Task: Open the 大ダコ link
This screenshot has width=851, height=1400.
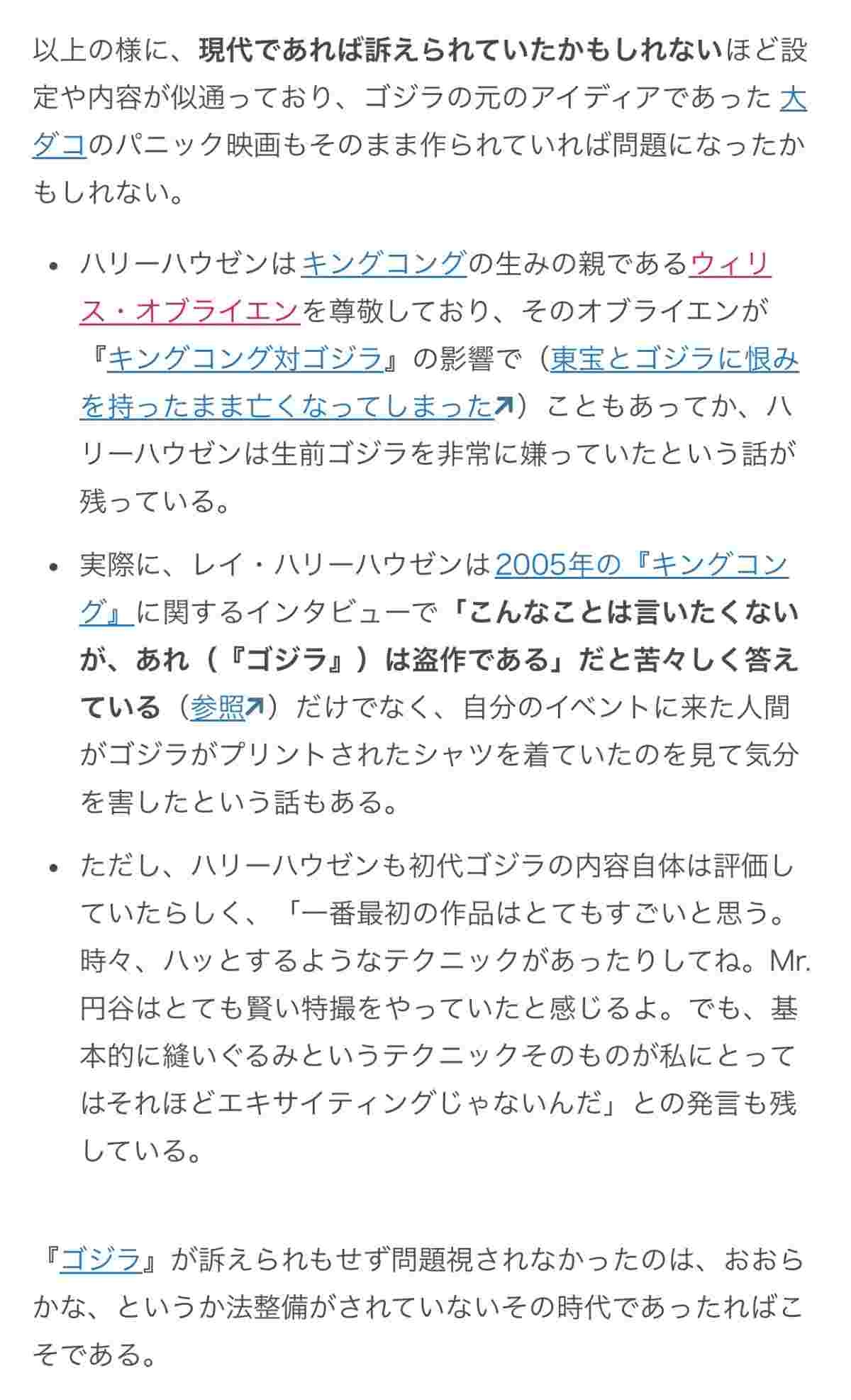Action: coord(60,144)
